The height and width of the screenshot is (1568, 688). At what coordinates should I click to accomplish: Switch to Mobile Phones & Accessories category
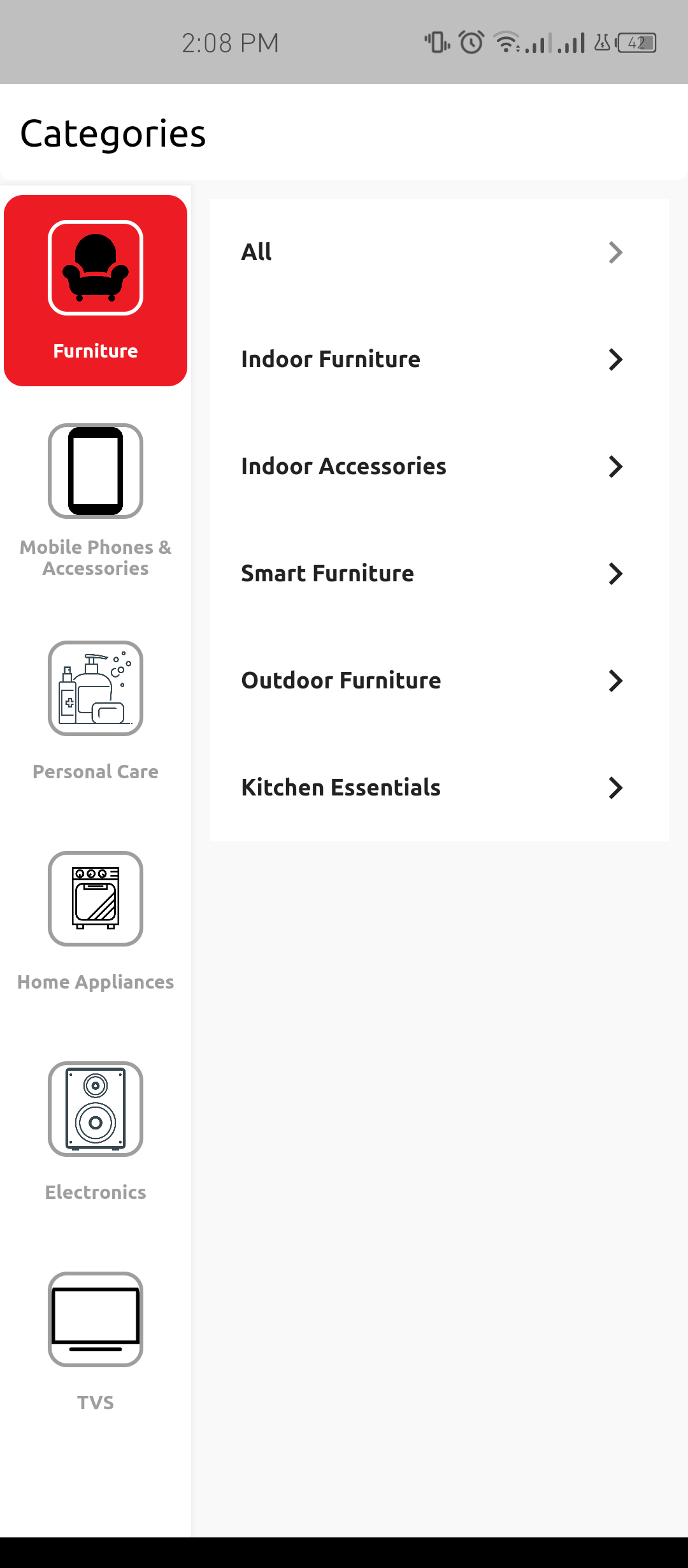[96, 501]
